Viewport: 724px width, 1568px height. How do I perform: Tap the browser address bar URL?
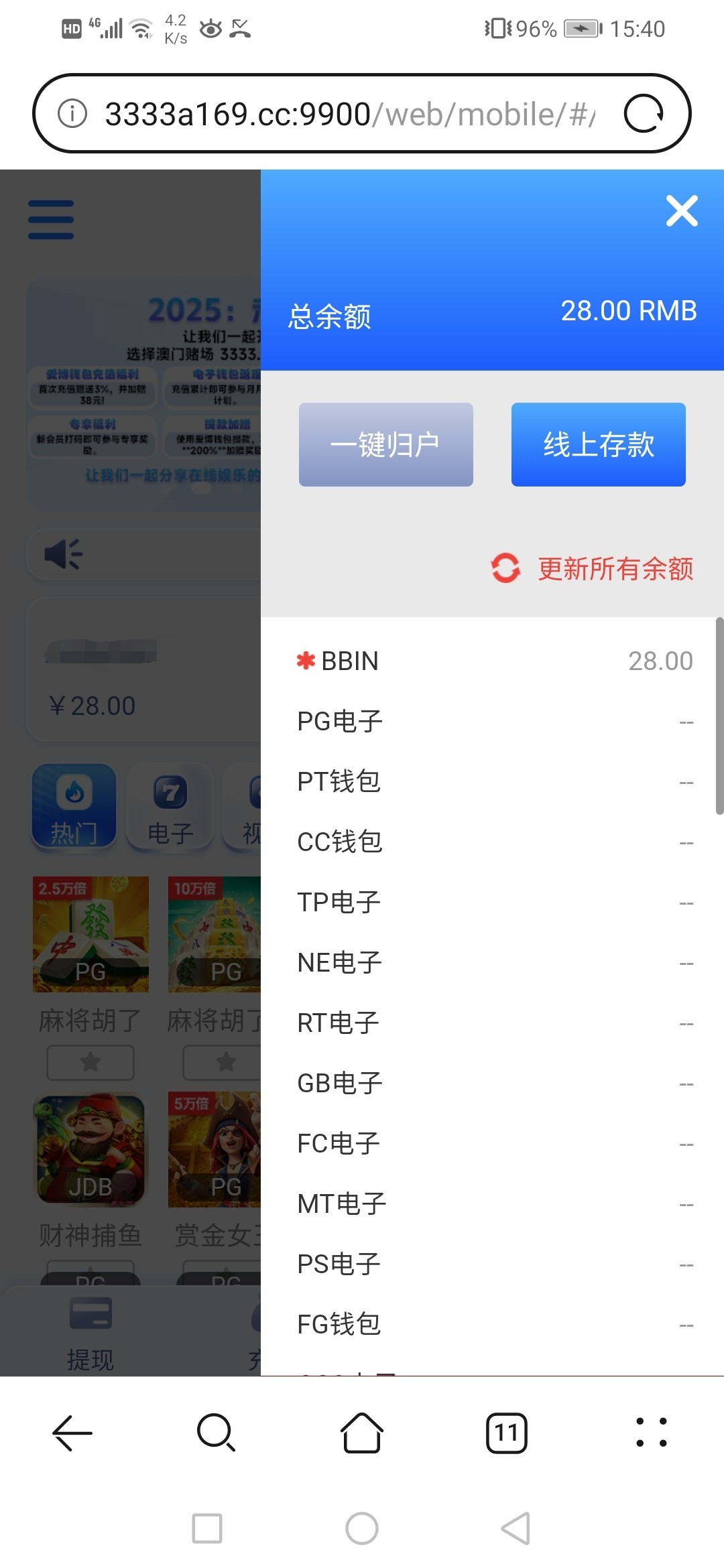point(349,114)
